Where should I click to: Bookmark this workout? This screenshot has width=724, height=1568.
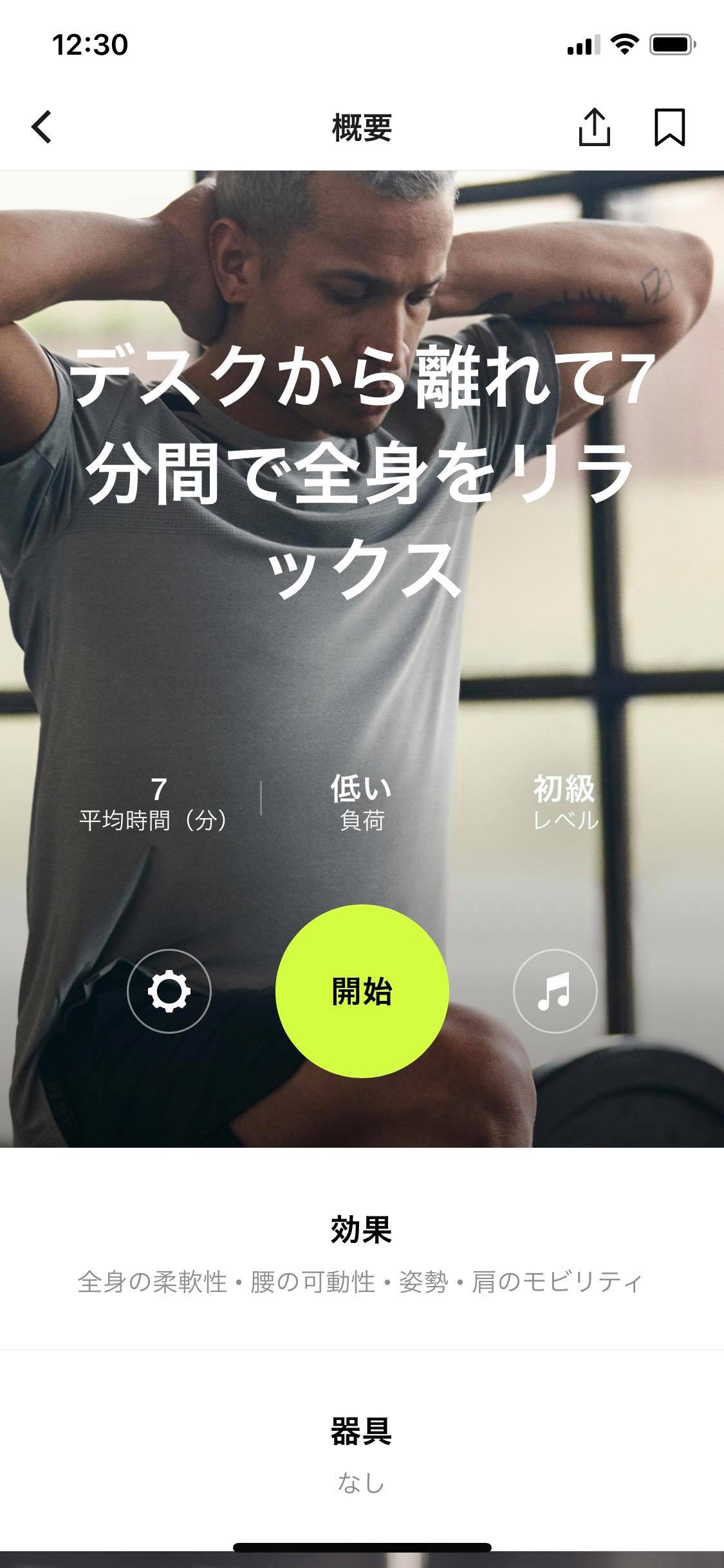669,127
